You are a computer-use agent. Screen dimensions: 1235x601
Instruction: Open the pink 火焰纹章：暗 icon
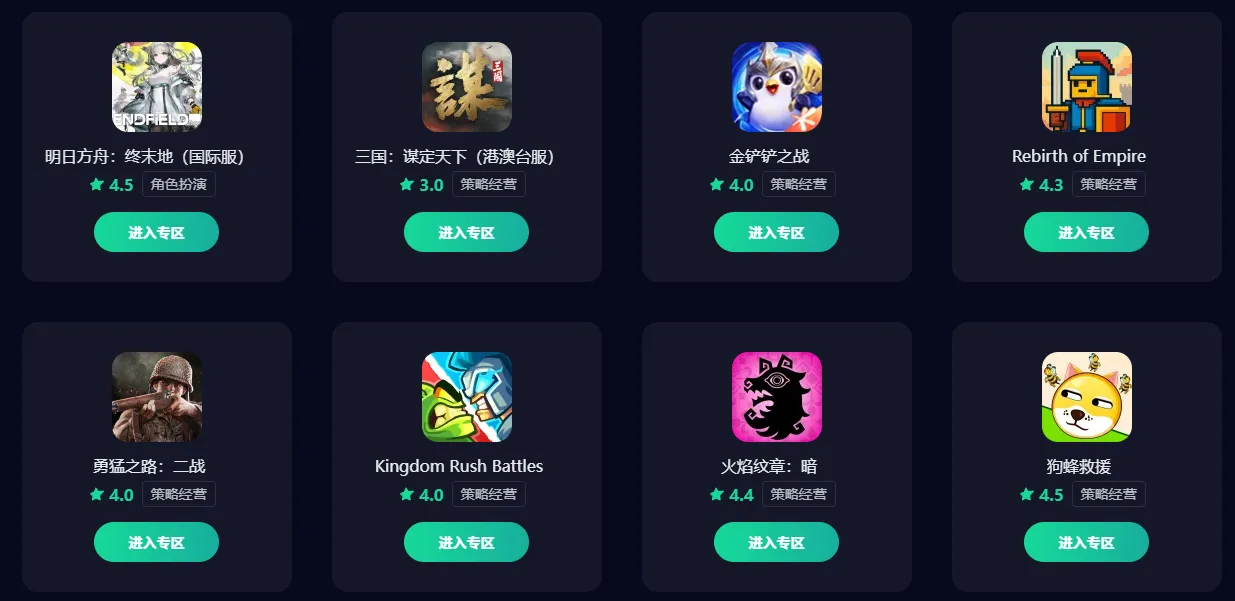pyautogui.click(x=777, y=397)
